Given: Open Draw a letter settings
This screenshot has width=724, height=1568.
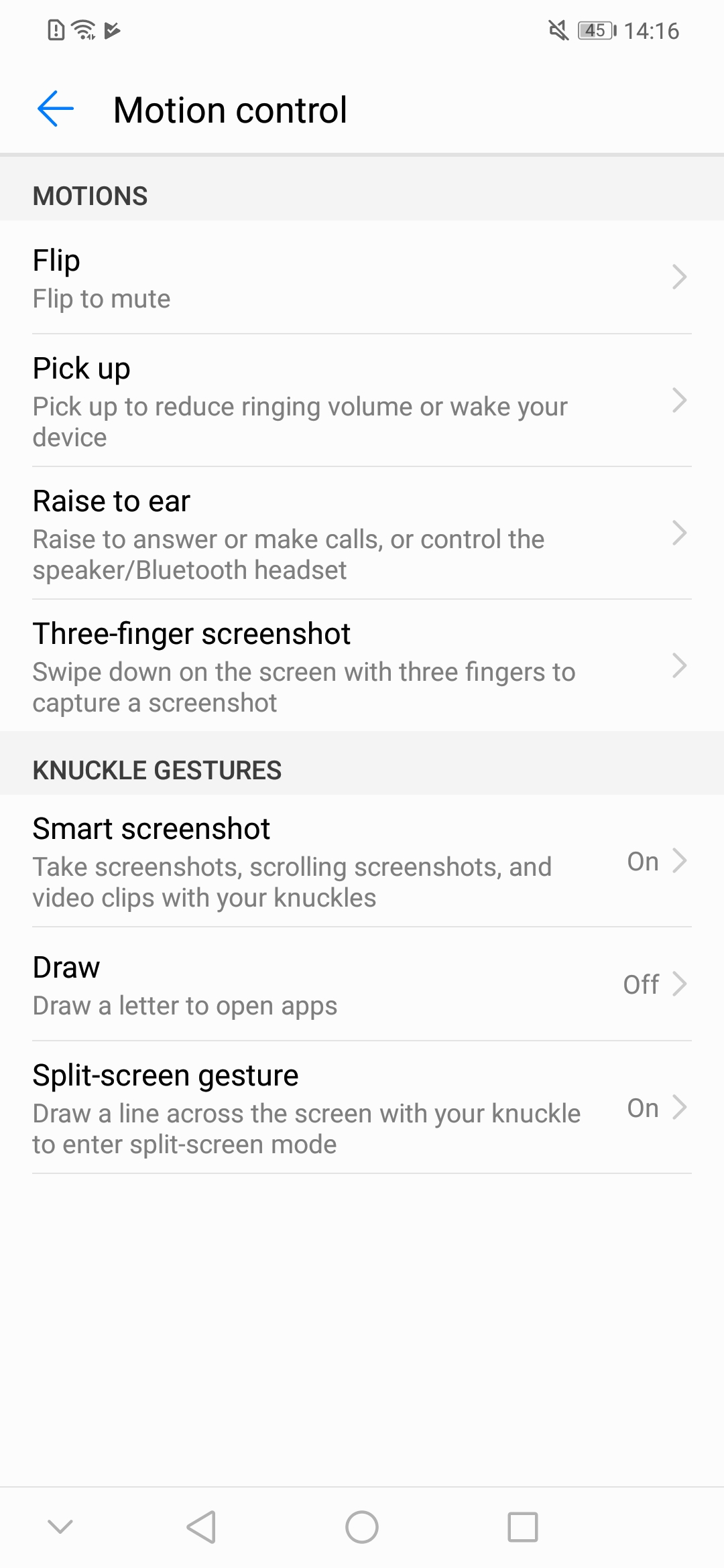Looking at the screenshot, I should point(362,984).
